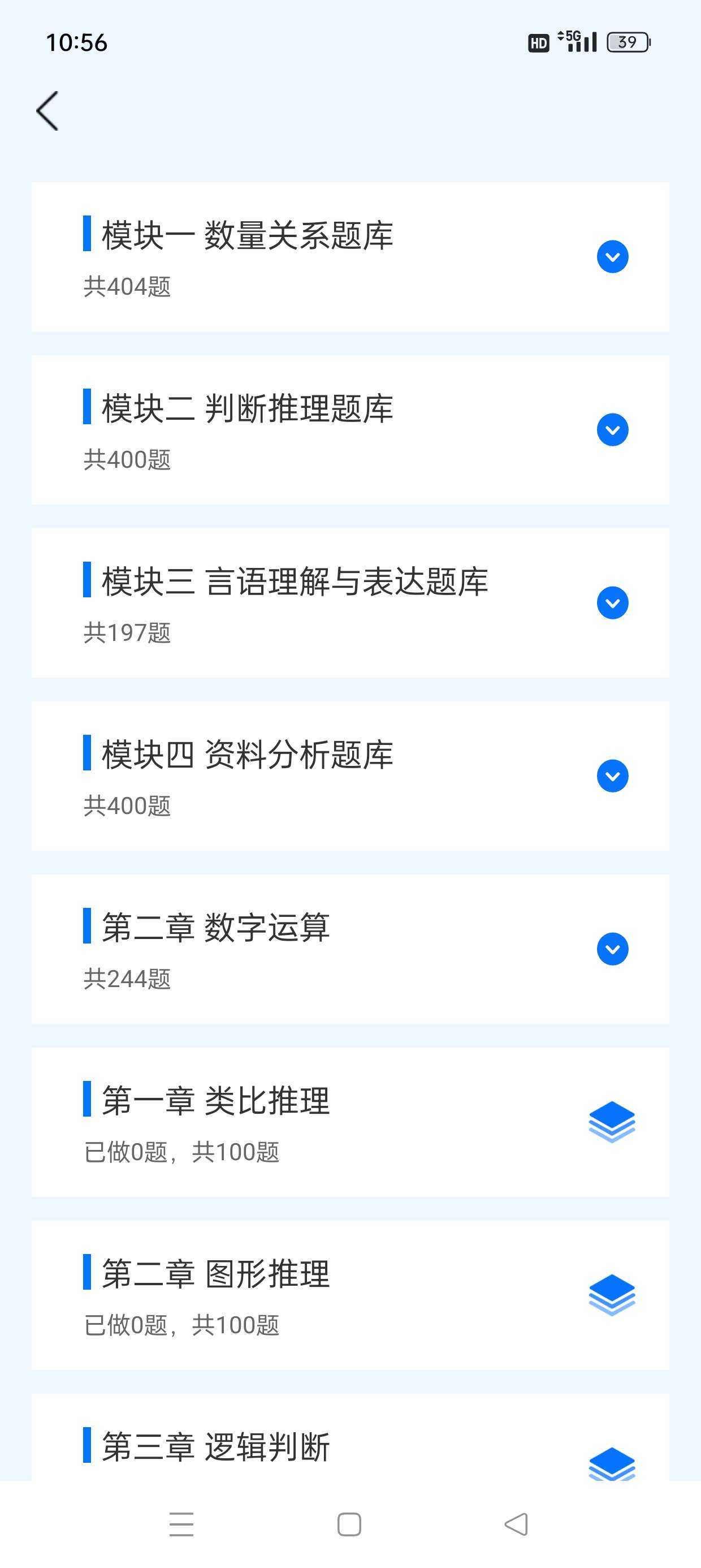
Task: Expand 模块二 判断推理题库 section
Action: click(x=612, y=430)
